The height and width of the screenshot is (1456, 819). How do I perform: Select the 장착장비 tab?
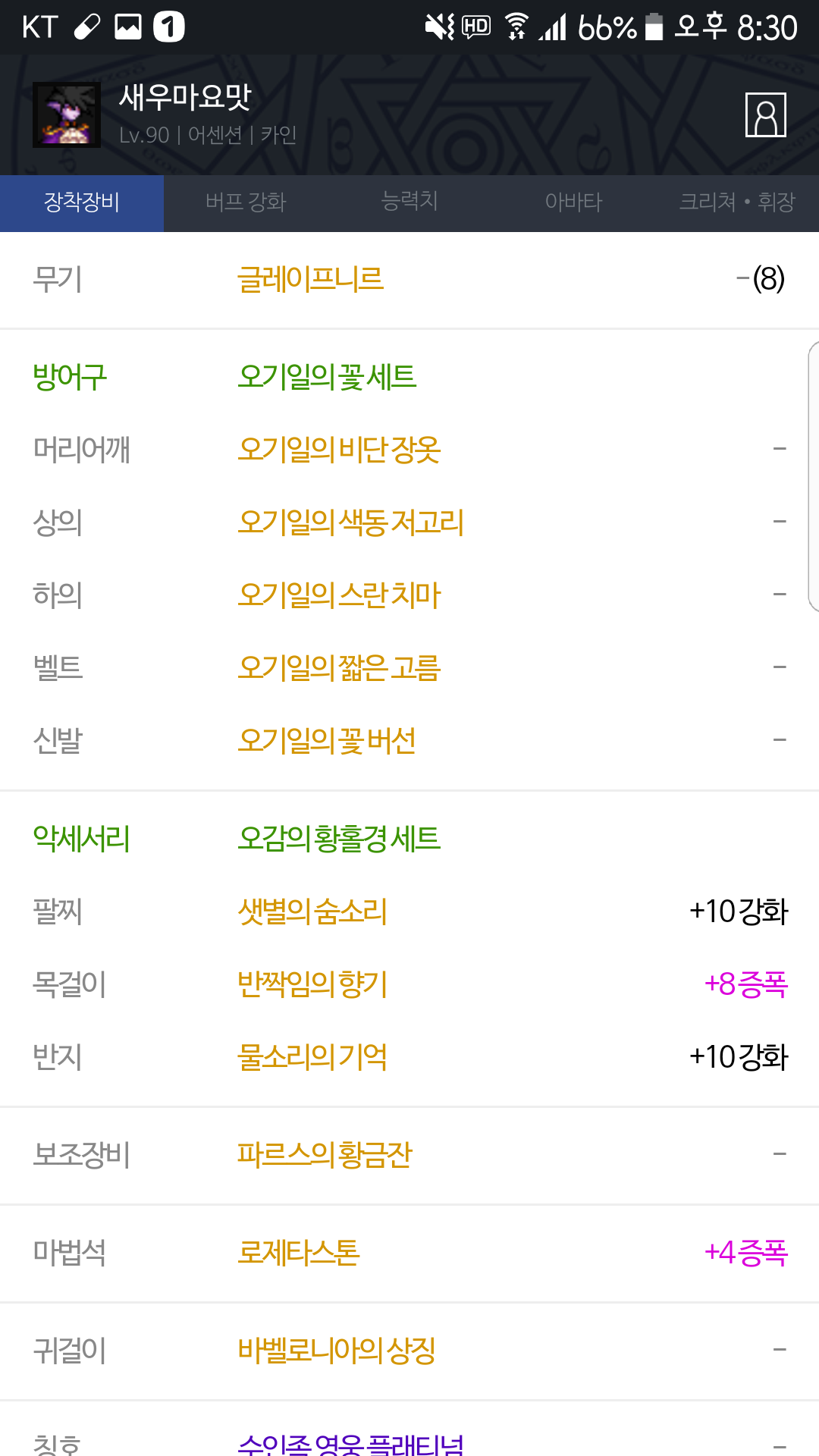click(x=82, y=202)
